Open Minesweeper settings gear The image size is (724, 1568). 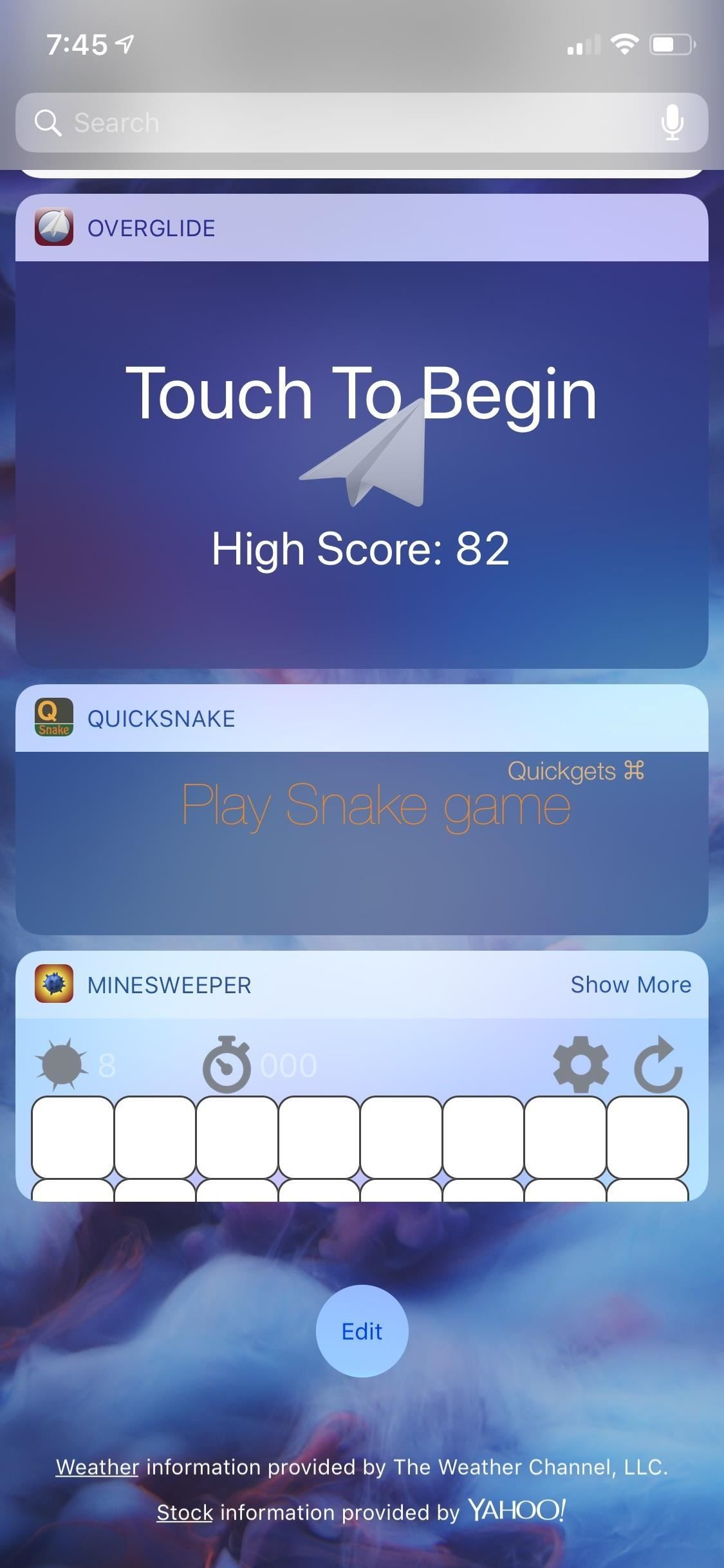[x=580, y=1065]
